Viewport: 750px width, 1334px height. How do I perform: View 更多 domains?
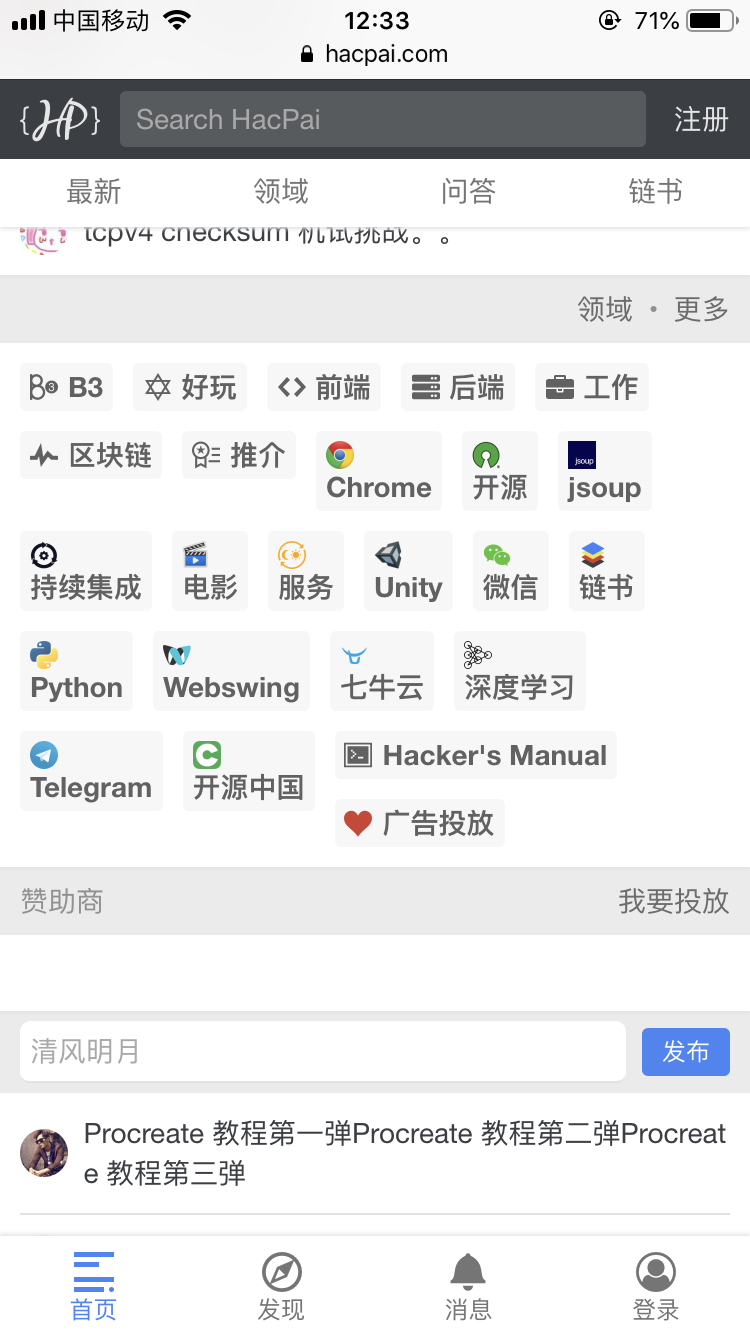pyautogui.click(x=701, y=309)
